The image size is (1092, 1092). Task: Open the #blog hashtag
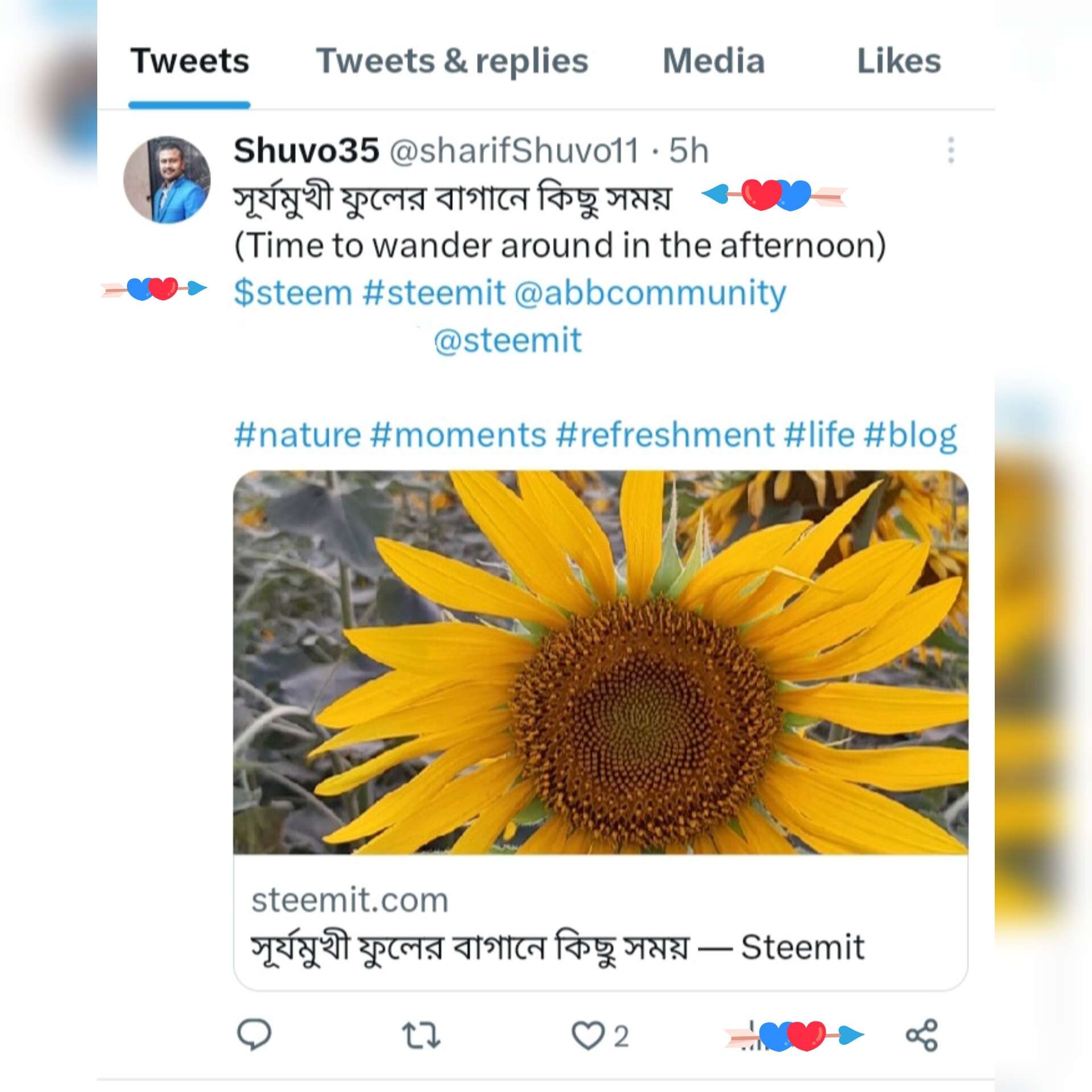coord(910,435)
